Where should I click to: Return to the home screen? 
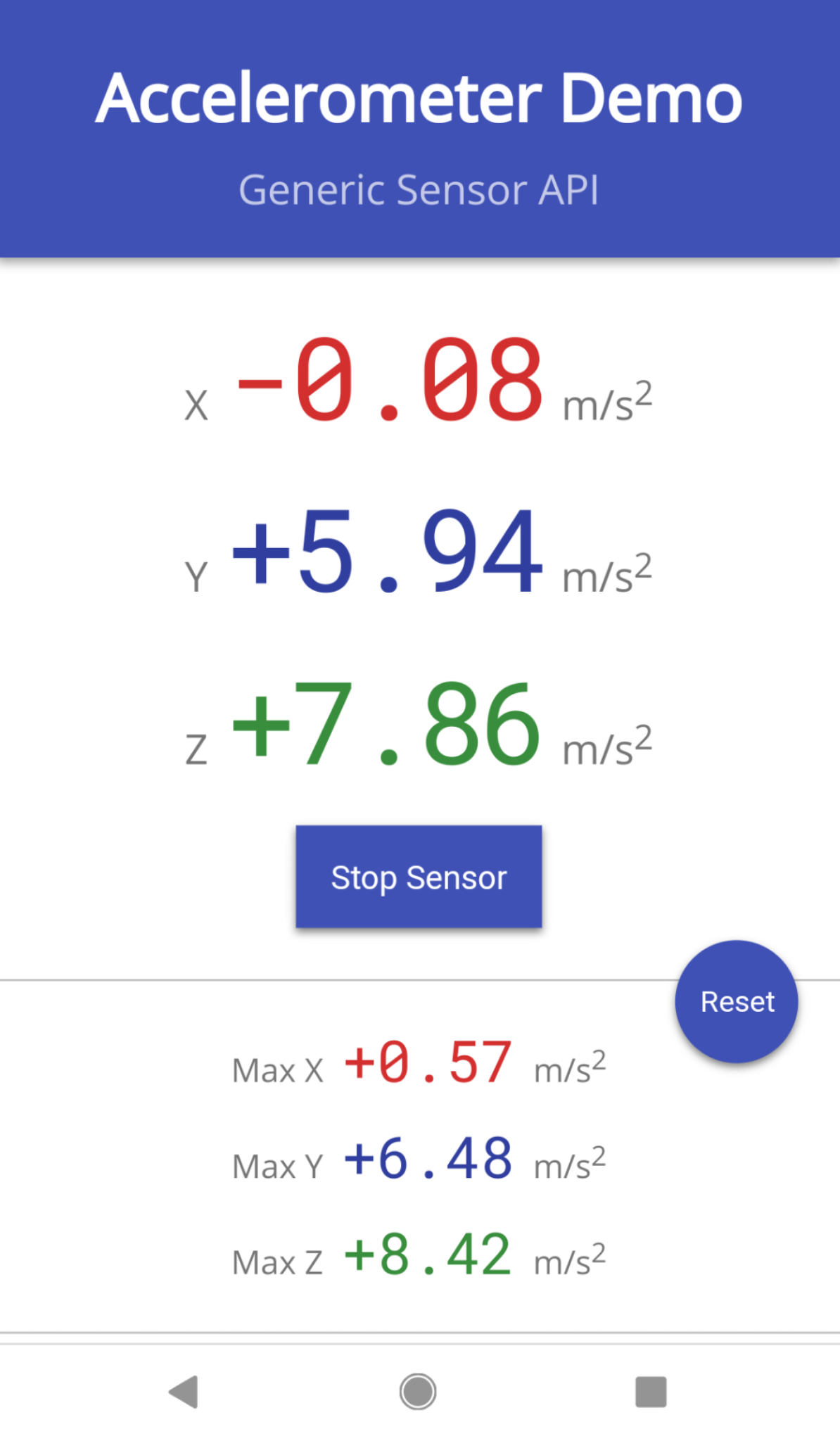(418, 1392)
